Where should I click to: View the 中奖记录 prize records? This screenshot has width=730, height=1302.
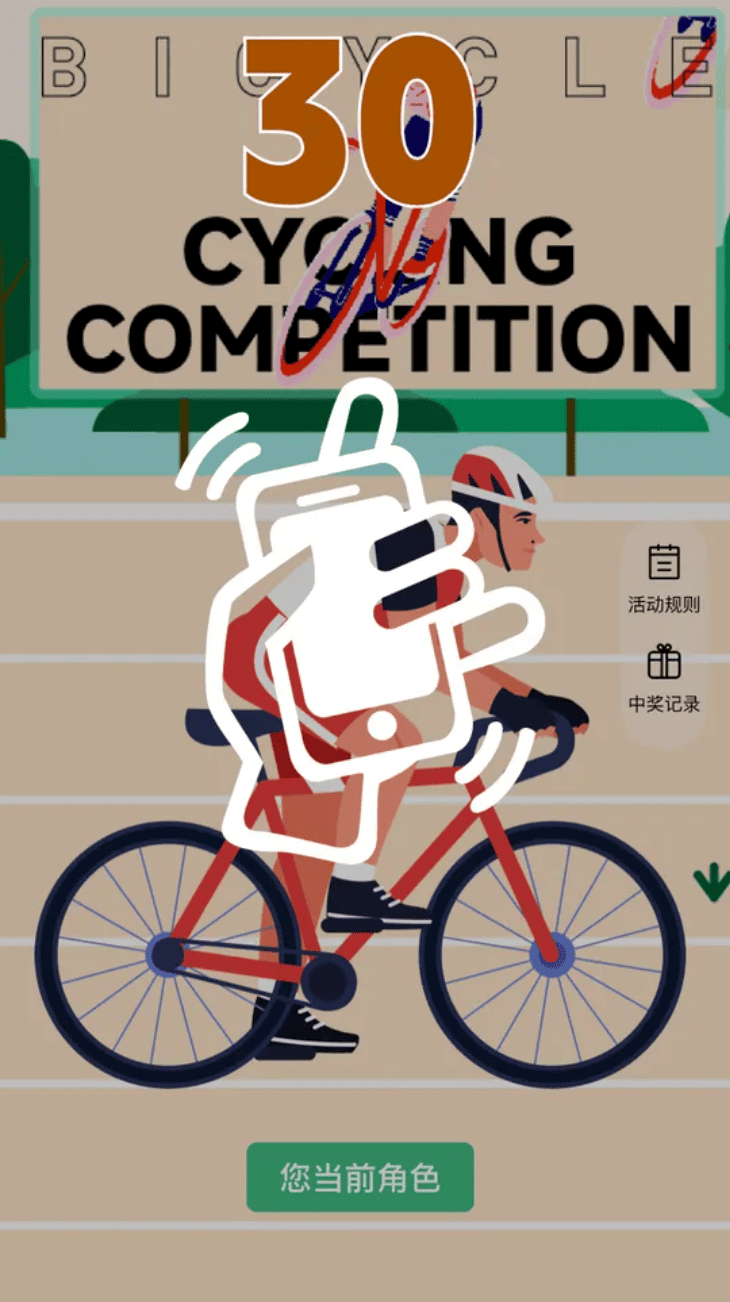[663, 679]
